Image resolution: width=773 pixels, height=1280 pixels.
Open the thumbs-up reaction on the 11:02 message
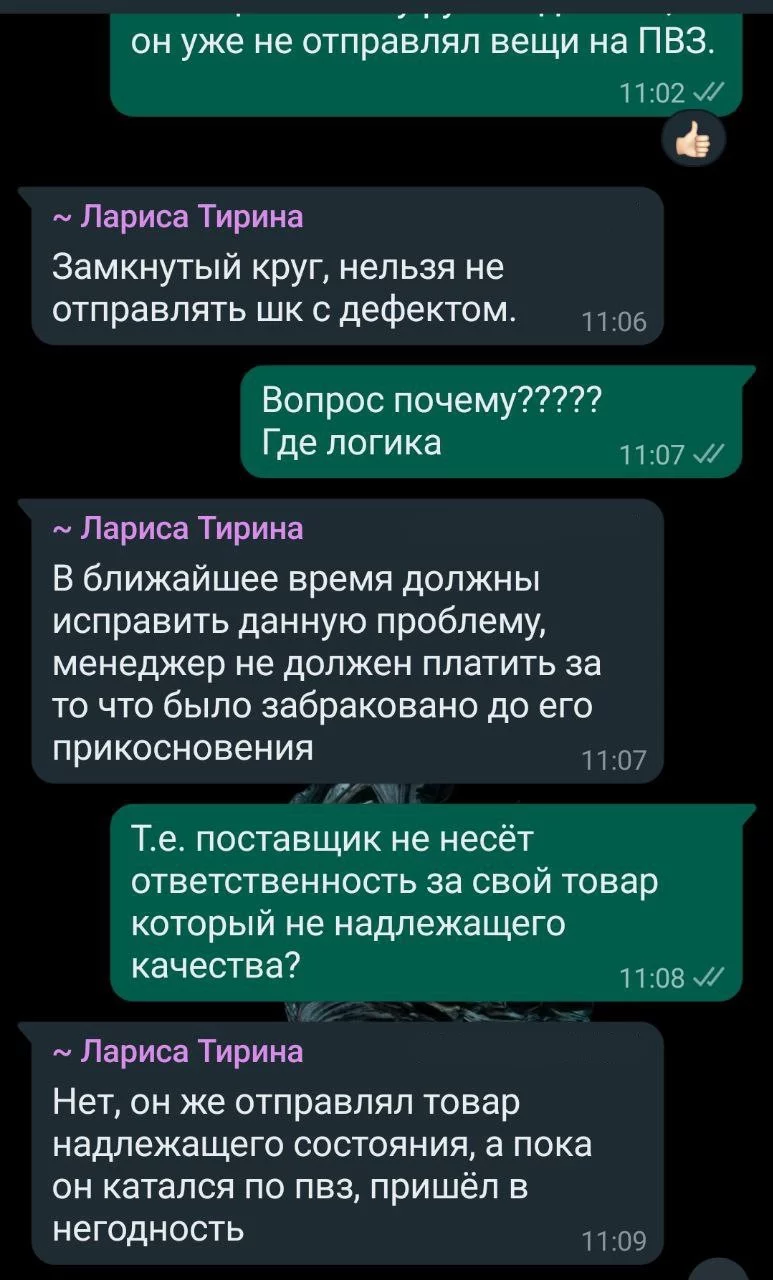pyautogui.click(x=691, y=141)
